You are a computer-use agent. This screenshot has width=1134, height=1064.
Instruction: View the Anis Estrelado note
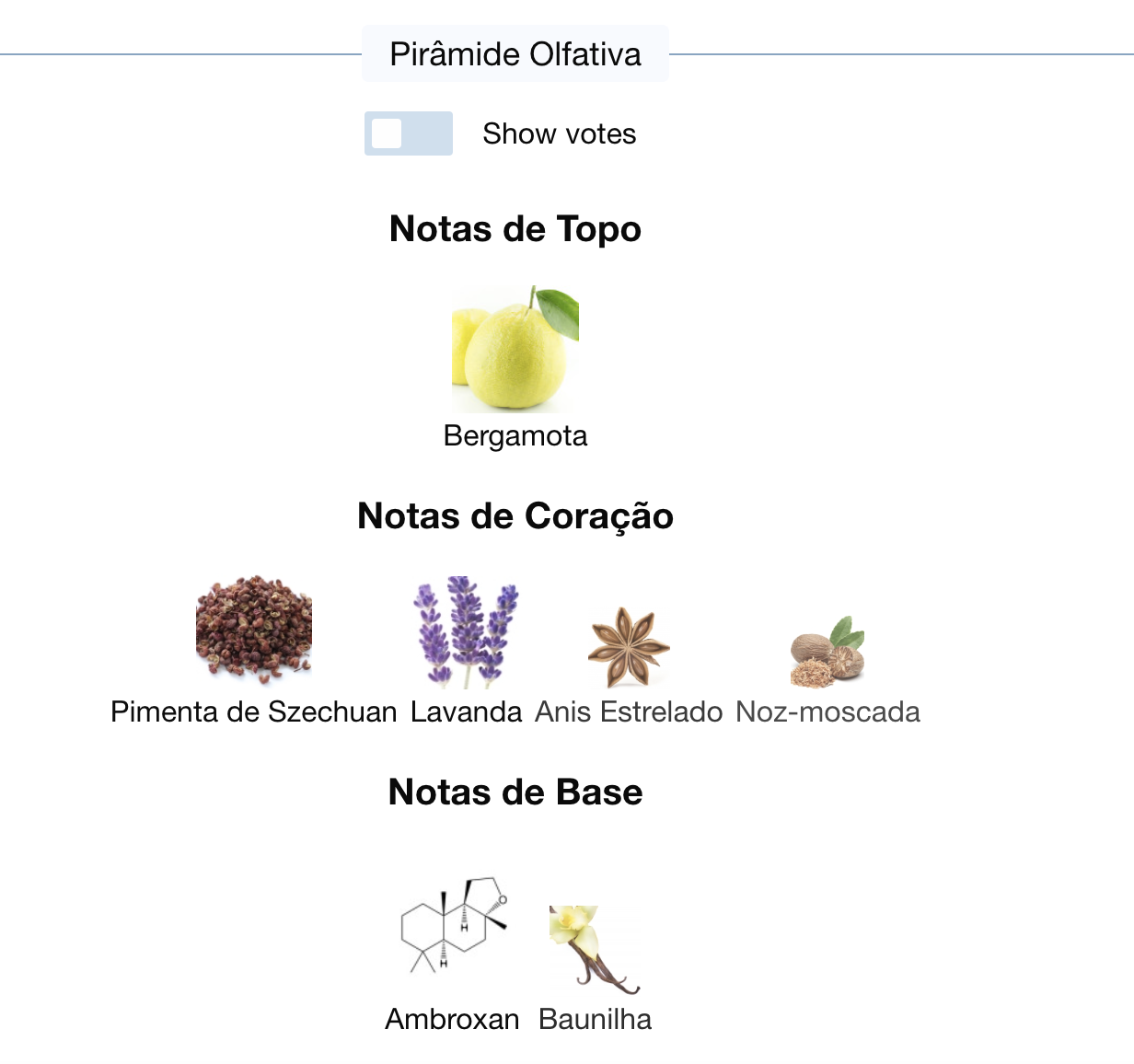629,648
